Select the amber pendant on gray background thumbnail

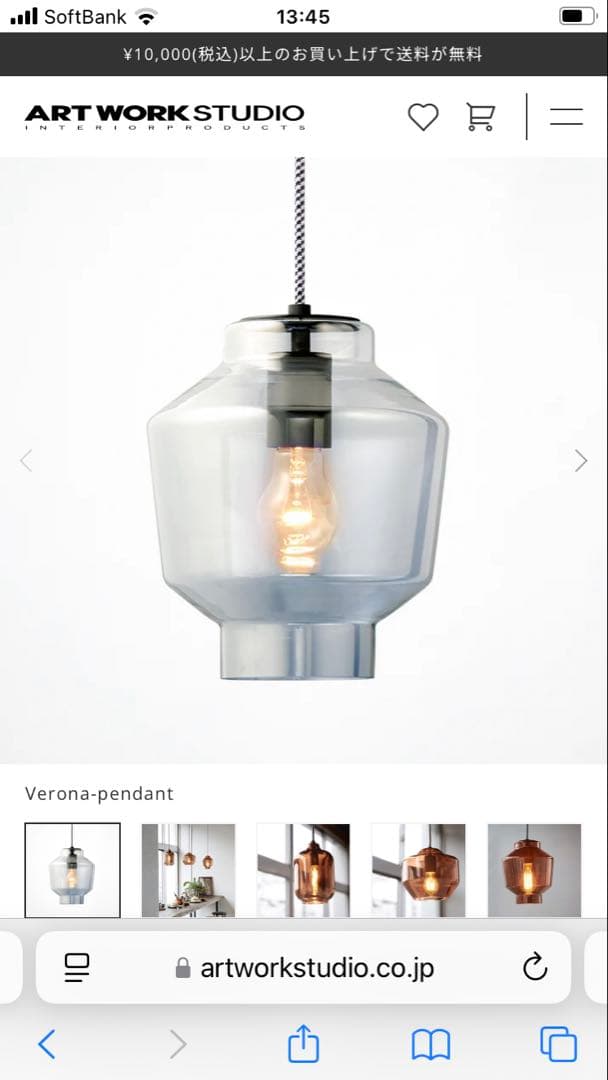tap(534, 869)
